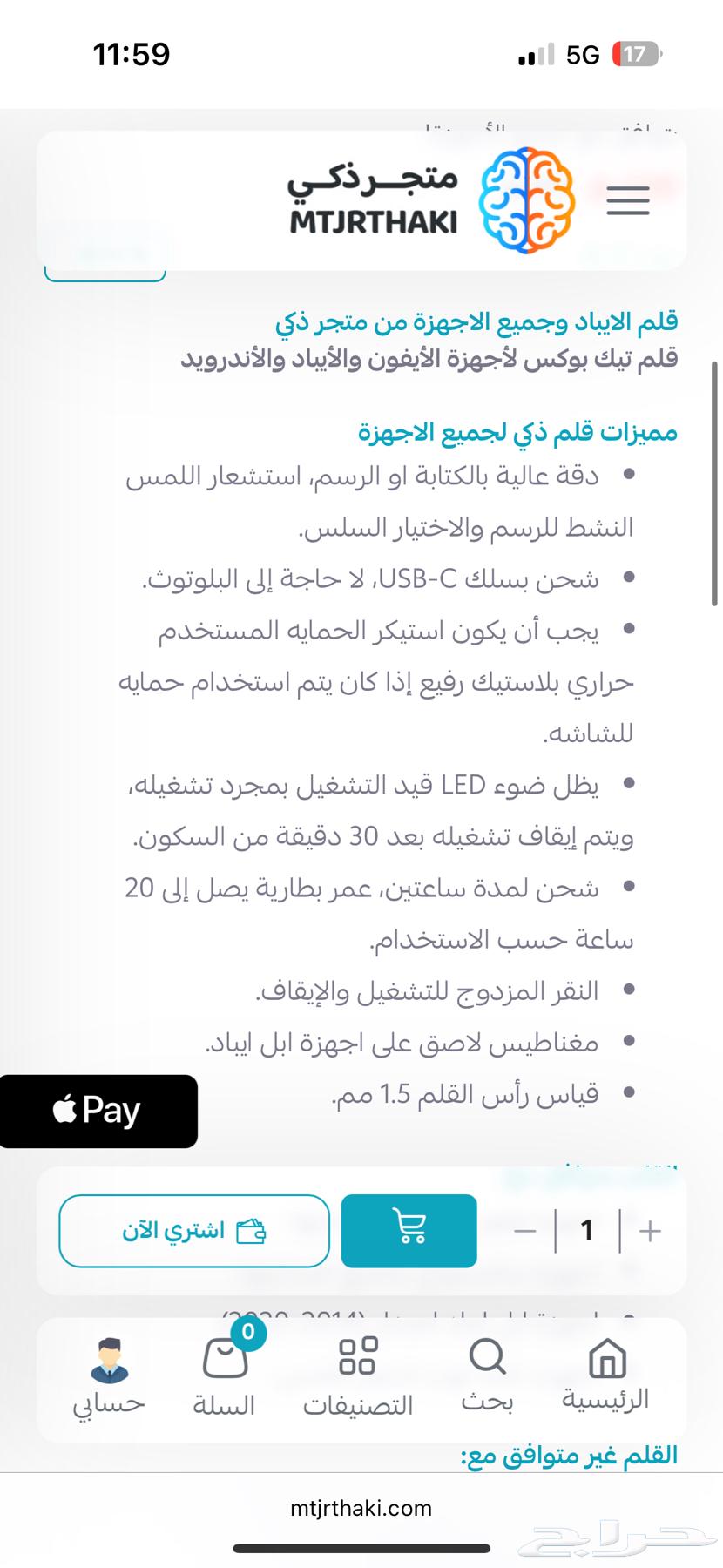Decrease quantity with the minus button
This screenshot has width=723, height=1568.
click(525, 1230)
